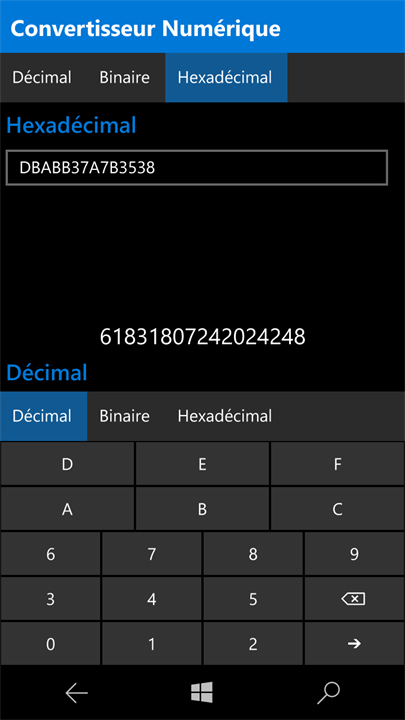Screen dimensions: 405x720
Task: Select the bottom Hexadécimal output tab
Action: (225, 416)
